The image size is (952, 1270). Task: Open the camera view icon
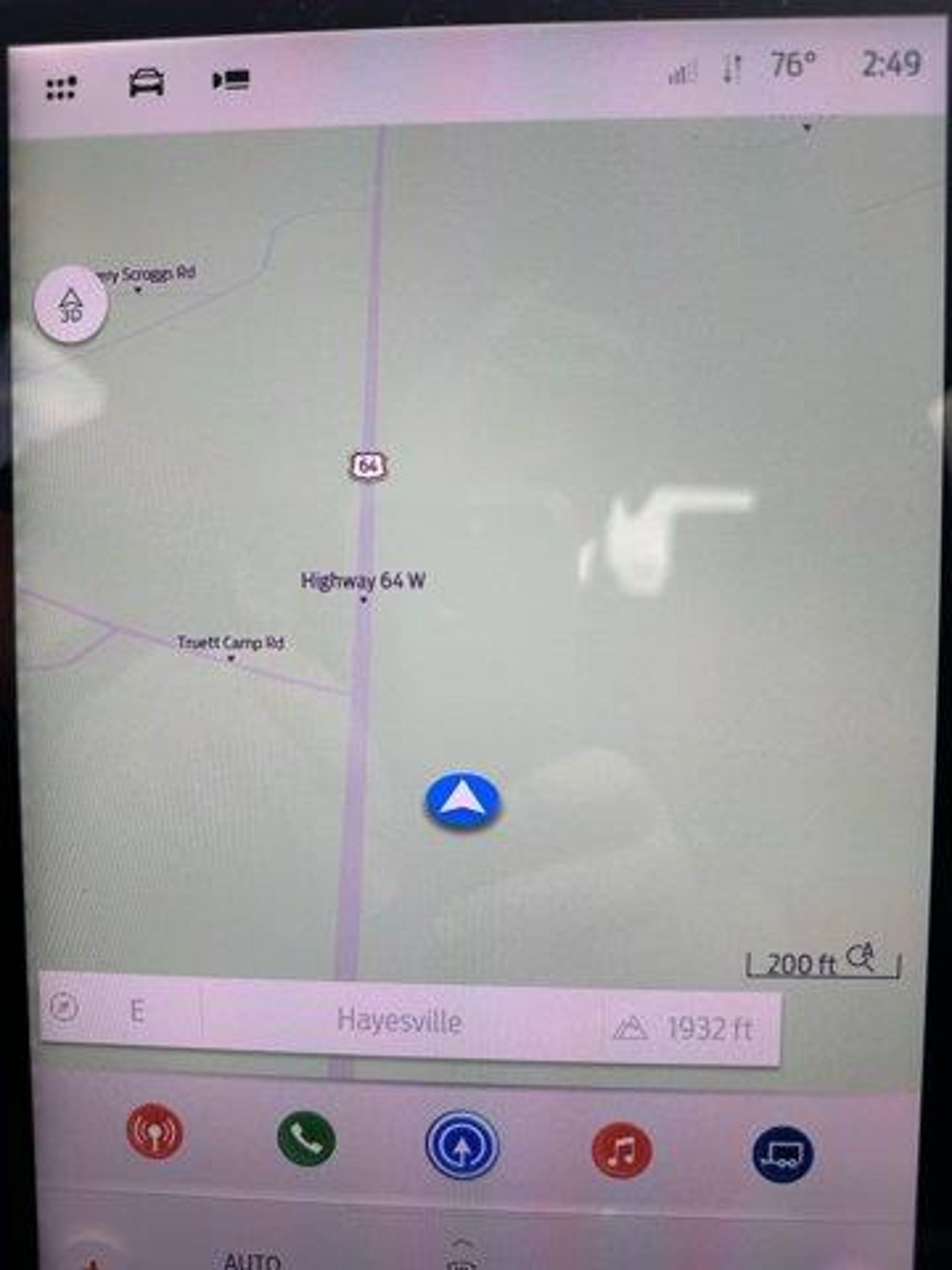[231, 80]
